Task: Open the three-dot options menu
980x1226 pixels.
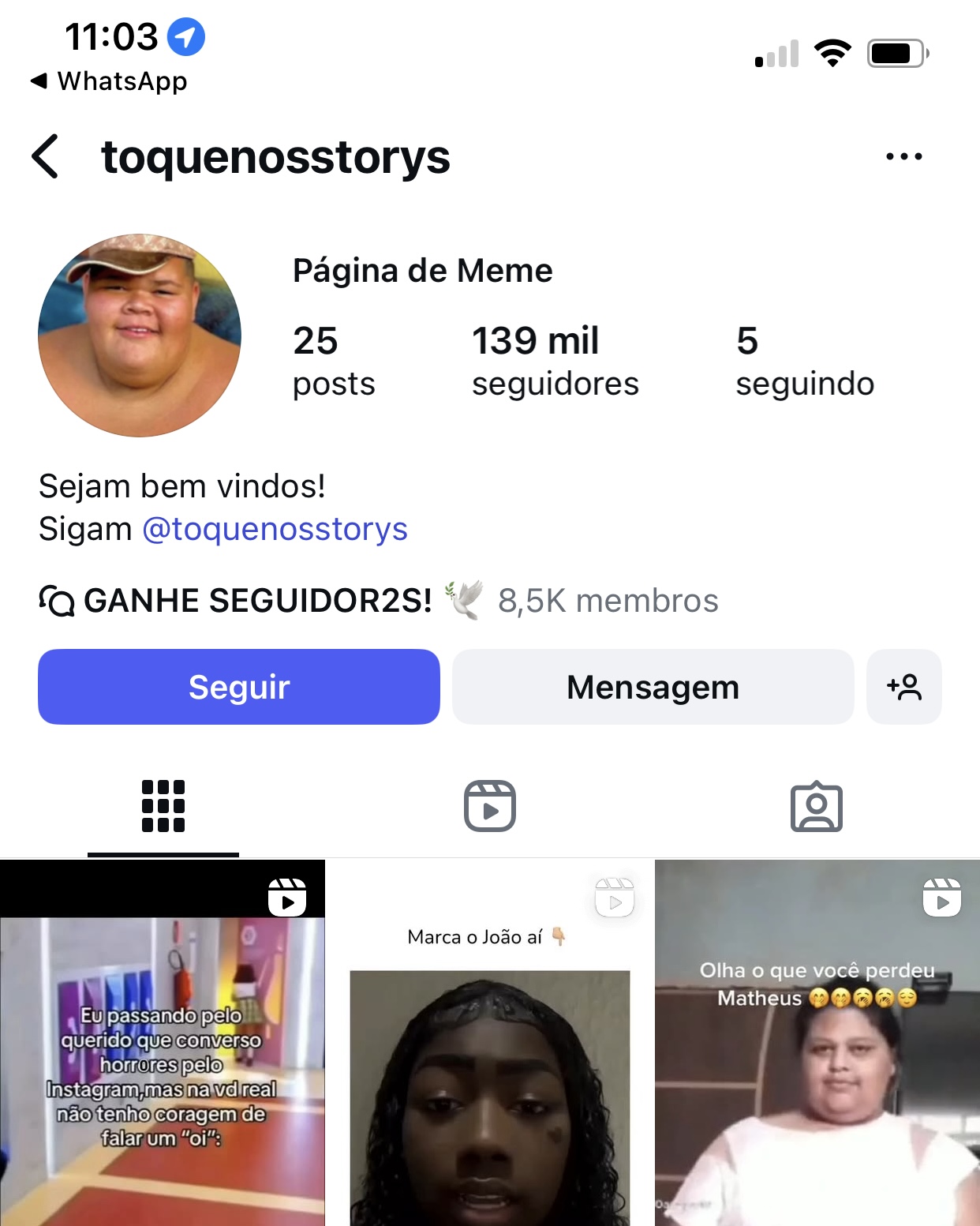Action: coord(903,156)
